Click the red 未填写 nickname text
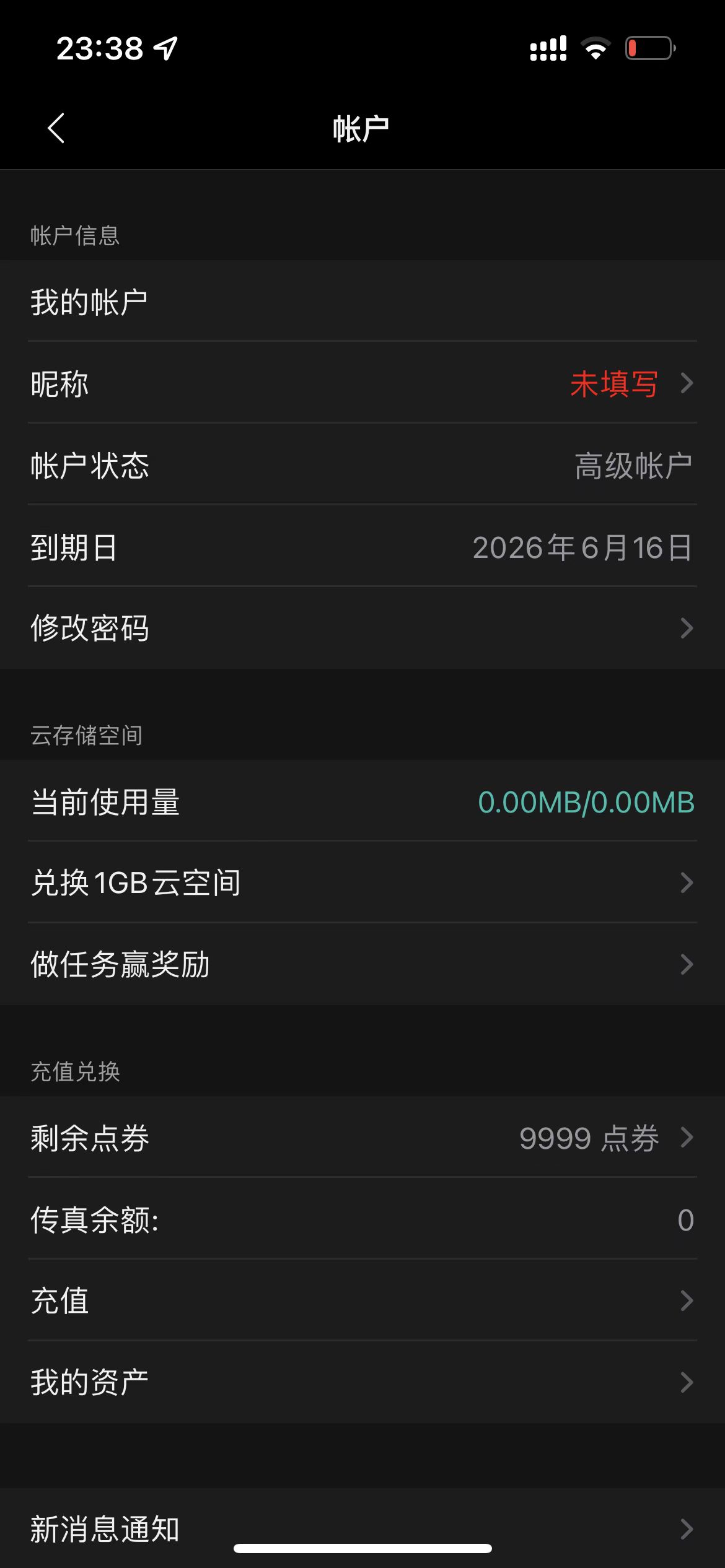Screen dimensions: 725x1568 coord(614,384)
